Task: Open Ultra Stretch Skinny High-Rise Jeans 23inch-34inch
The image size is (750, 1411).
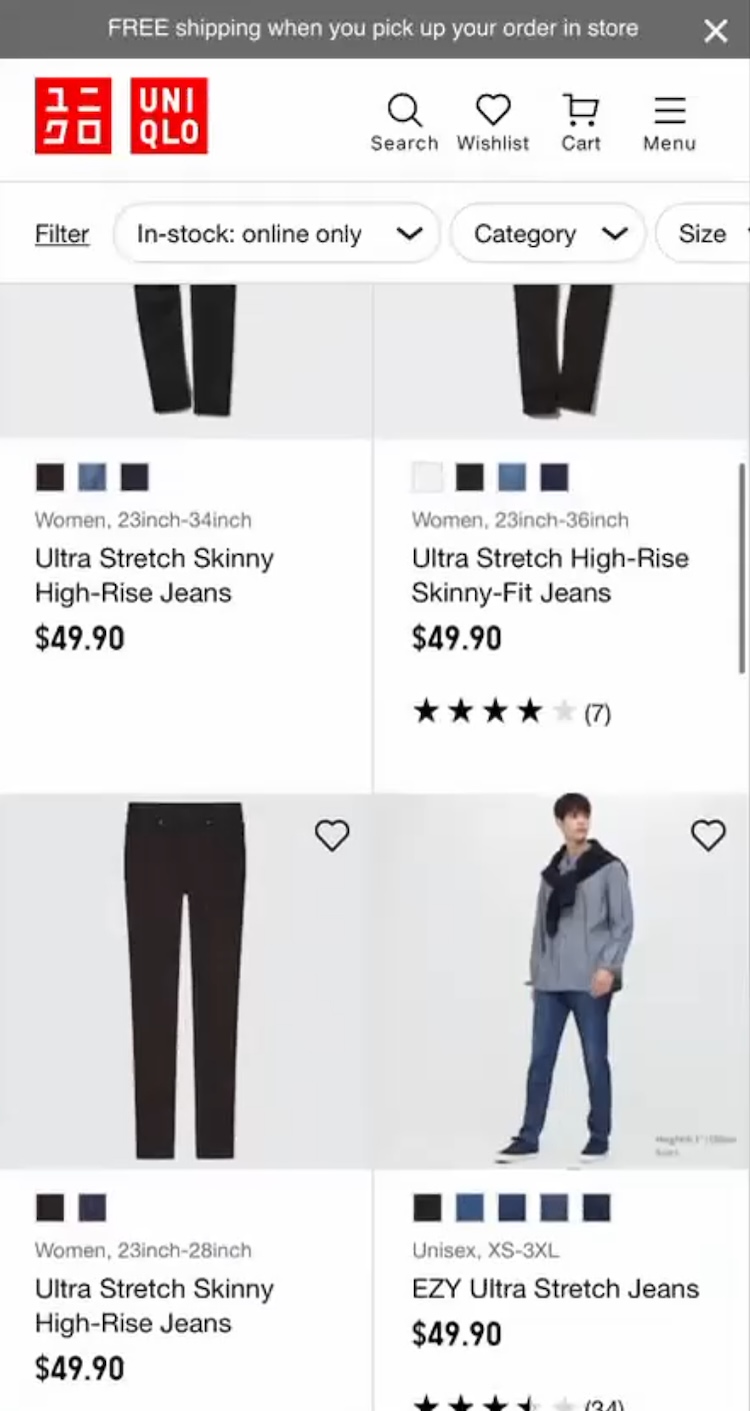Action: click(154, 575)
